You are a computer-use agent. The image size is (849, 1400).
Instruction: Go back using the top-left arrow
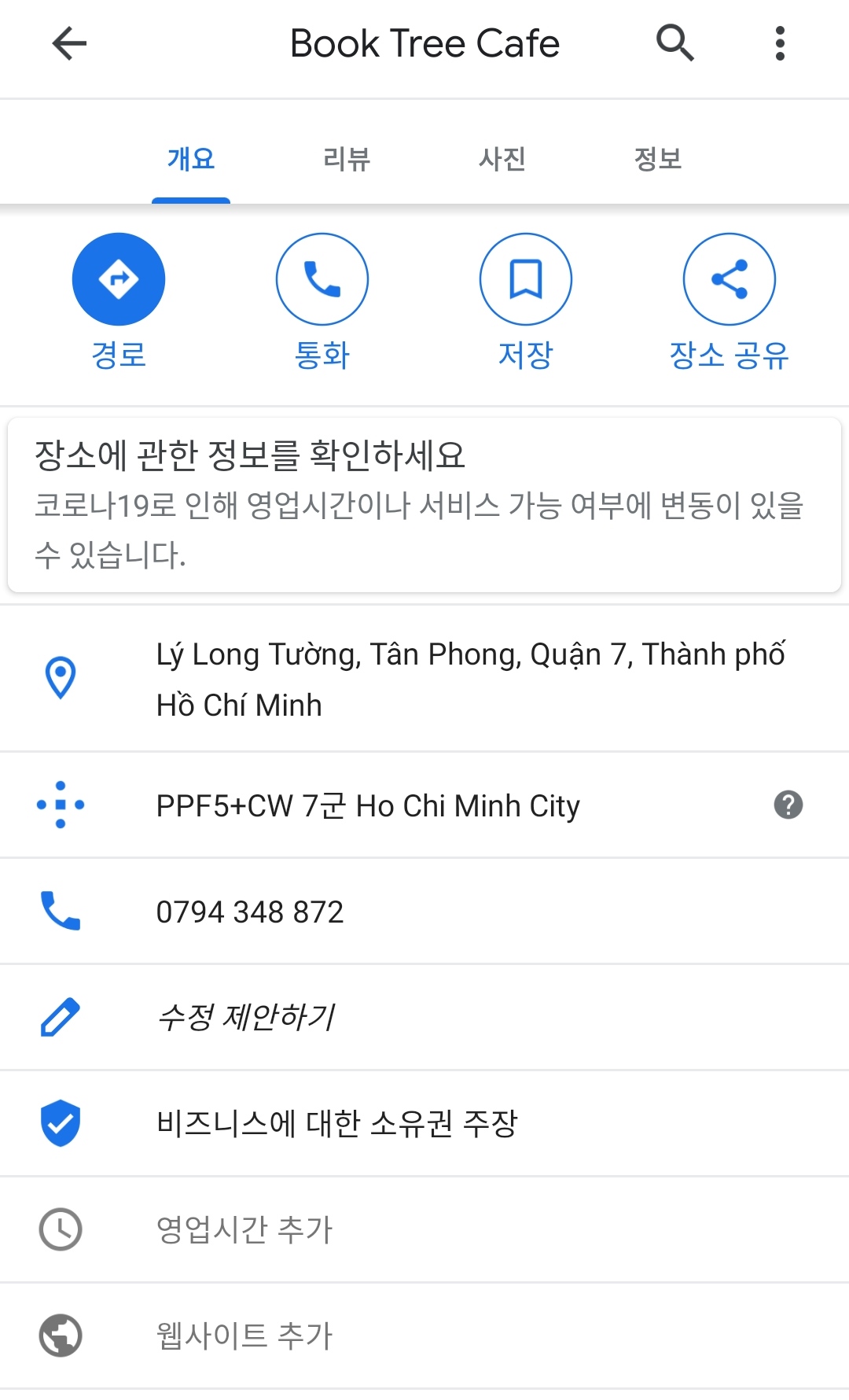69,43
